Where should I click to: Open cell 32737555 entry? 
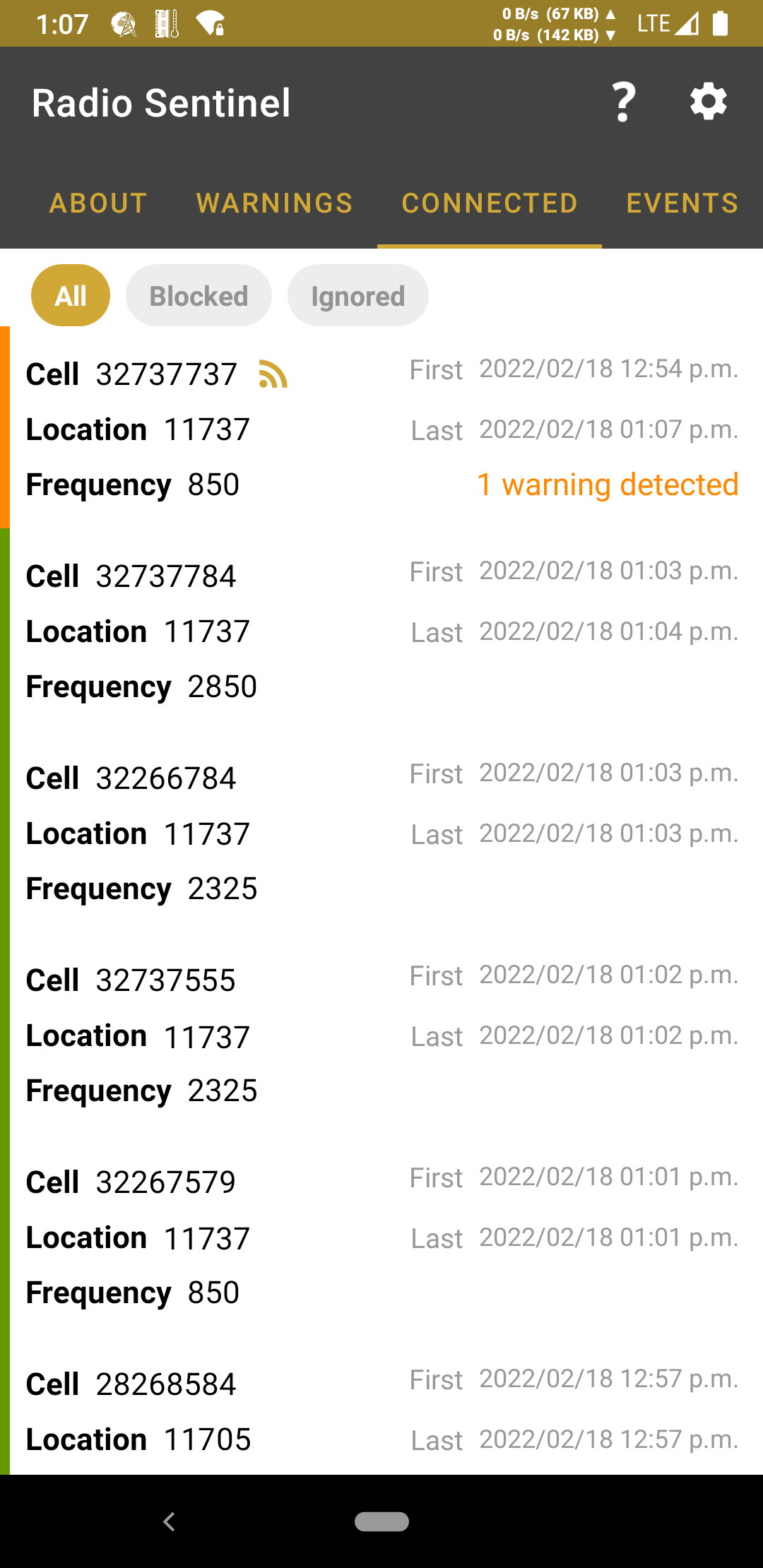(x=381, y=1034)
